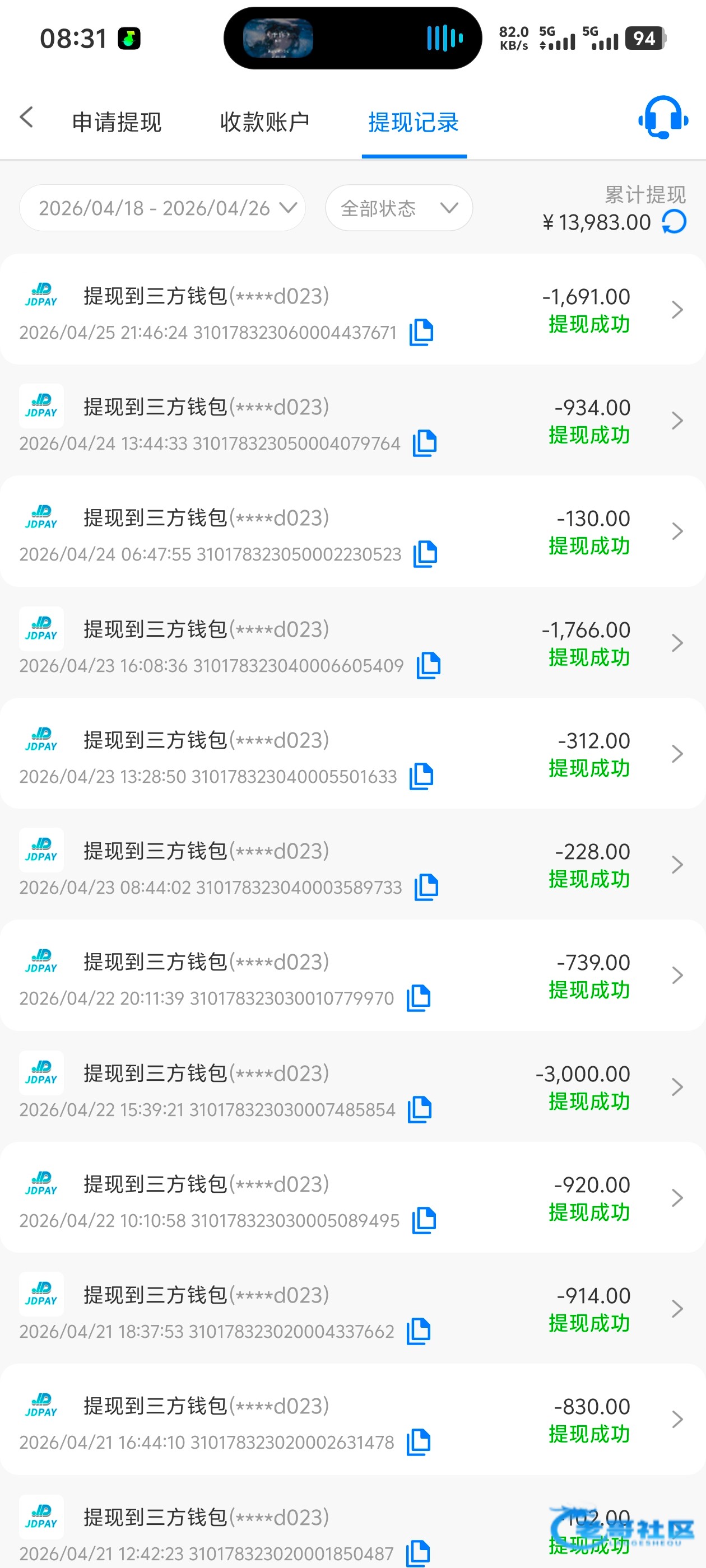
Task: Open the -3,000.00 withdrawal record
Action: pyautogui.click(x=352, y=1086)
